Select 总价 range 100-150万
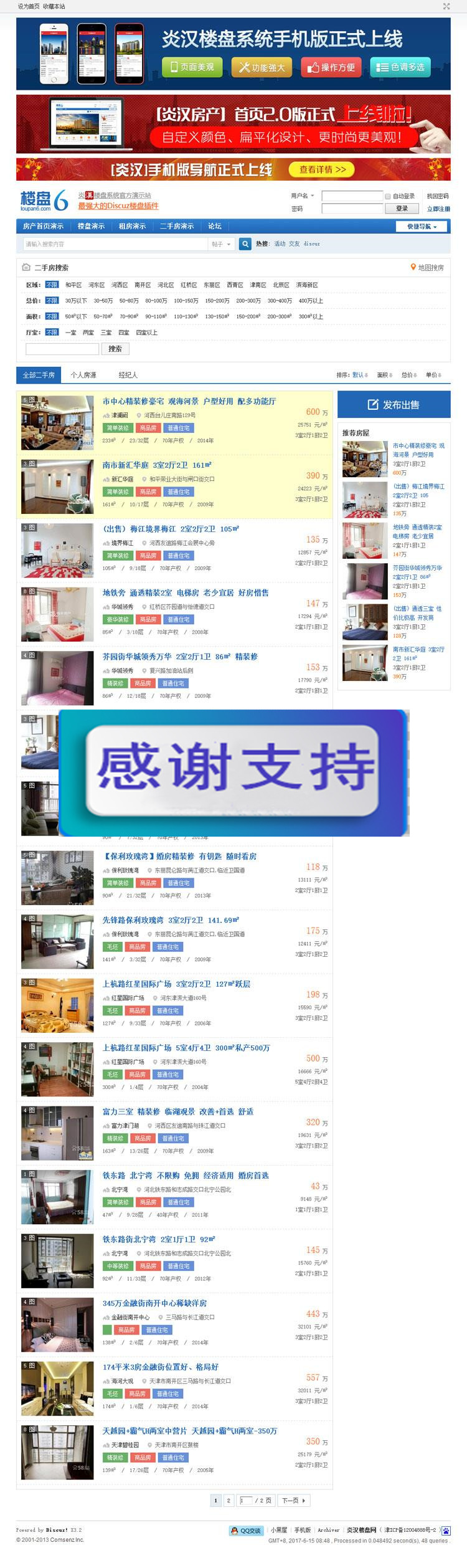 186,301
